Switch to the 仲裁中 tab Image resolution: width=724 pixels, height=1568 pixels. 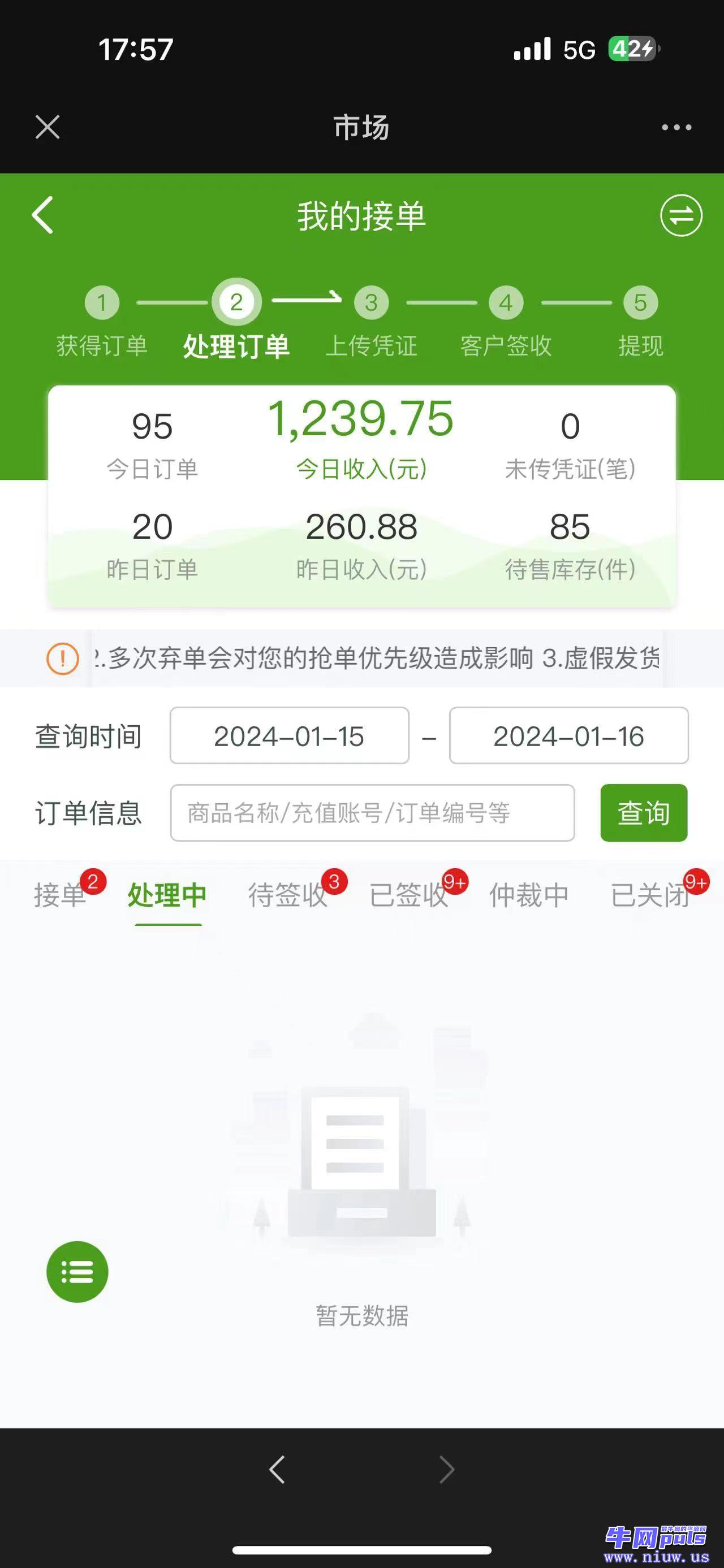528,895
